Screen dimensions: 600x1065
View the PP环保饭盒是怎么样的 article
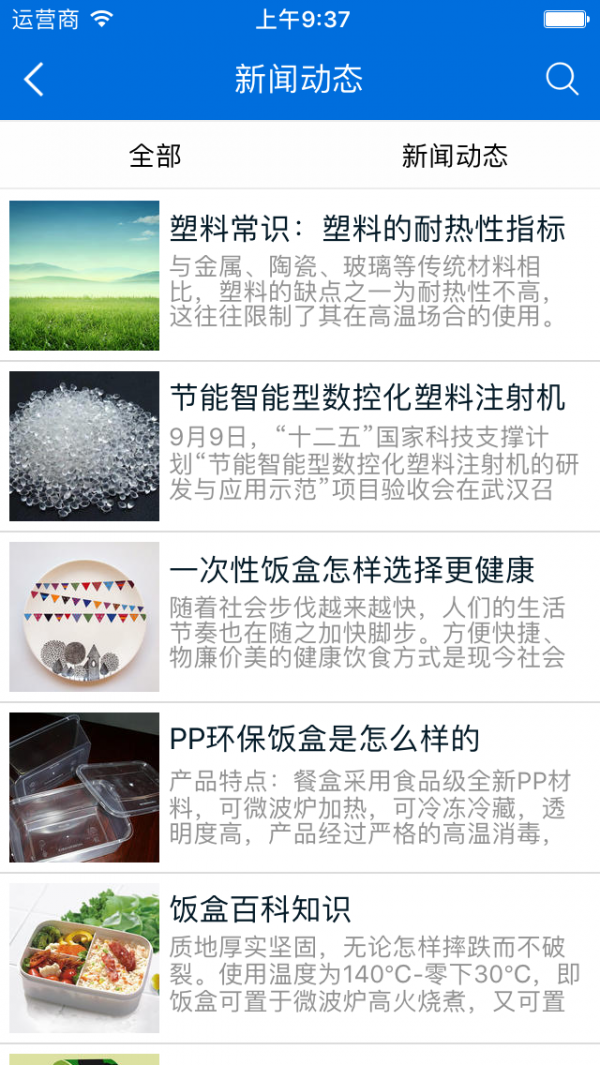[325, 740]
